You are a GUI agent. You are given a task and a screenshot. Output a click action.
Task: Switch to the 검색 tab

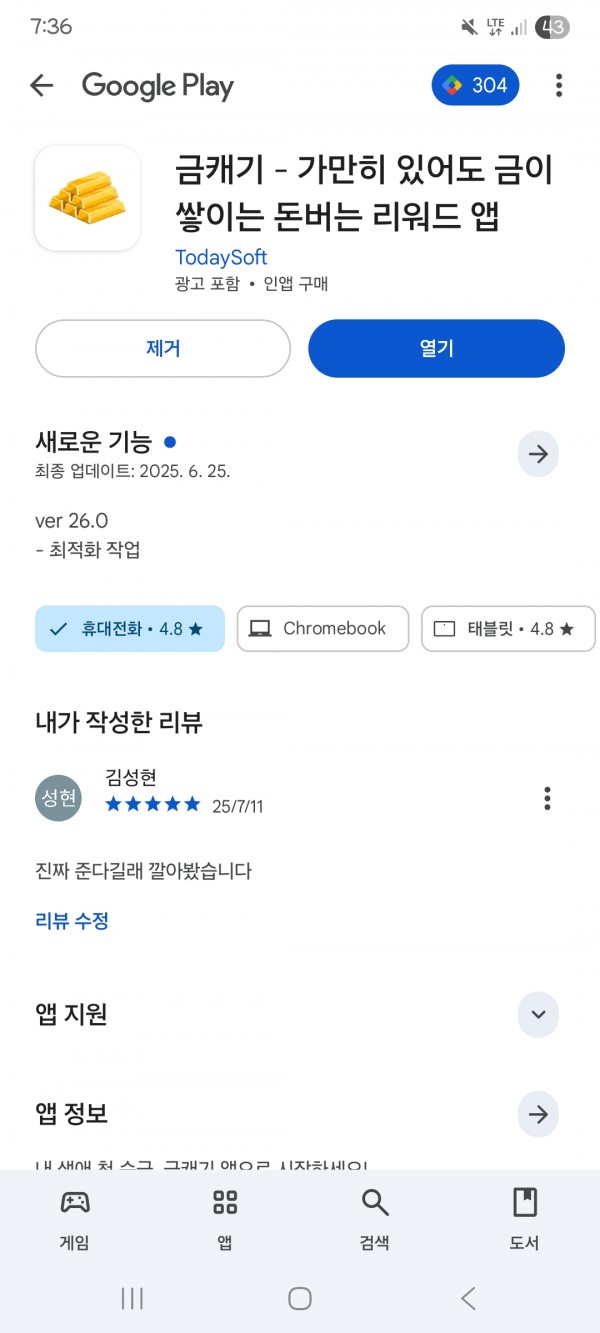pyautogui.click(x=374, y=1220)
